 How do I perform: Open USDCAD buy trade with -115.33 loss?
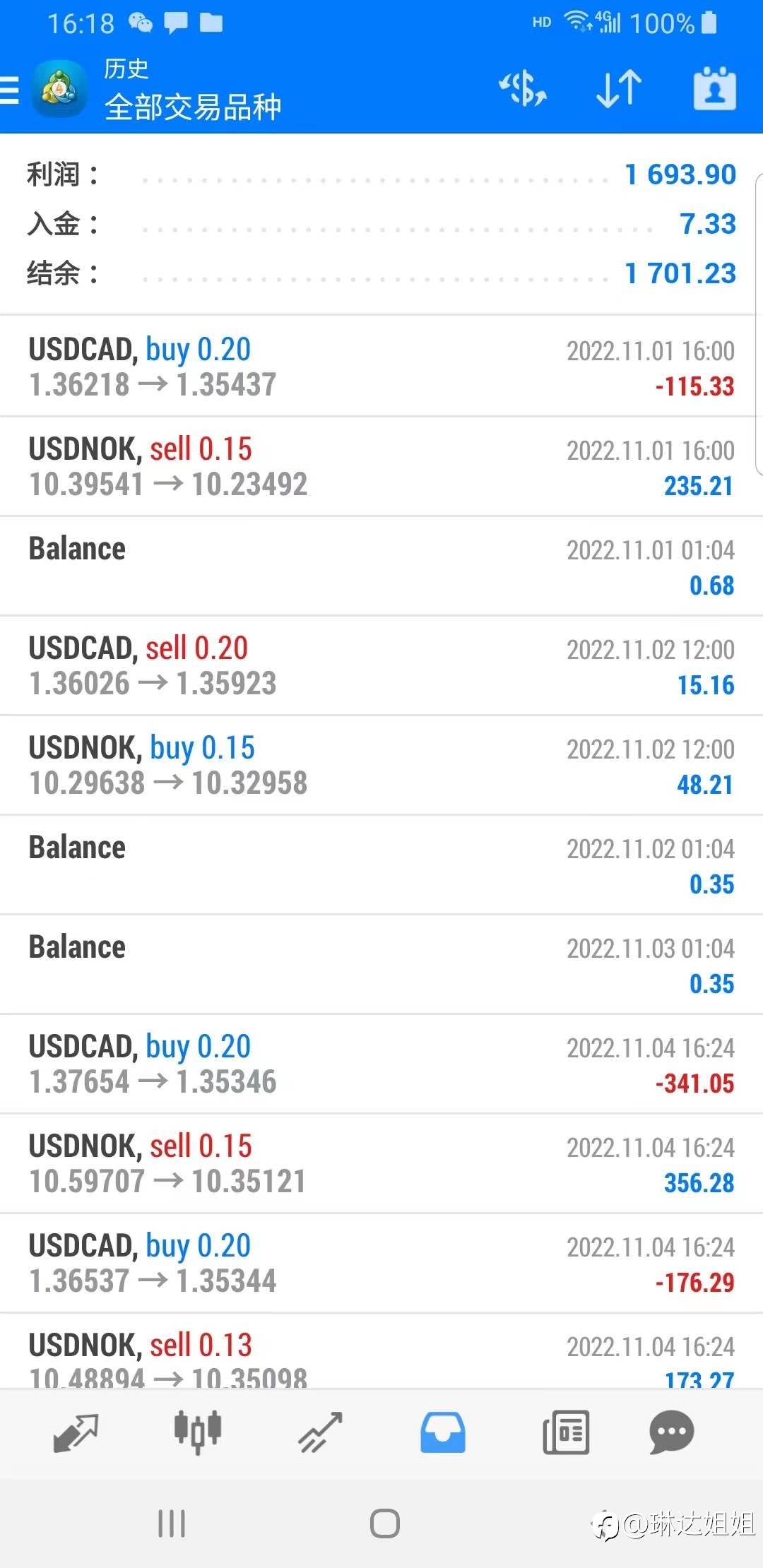click(381, 367)
